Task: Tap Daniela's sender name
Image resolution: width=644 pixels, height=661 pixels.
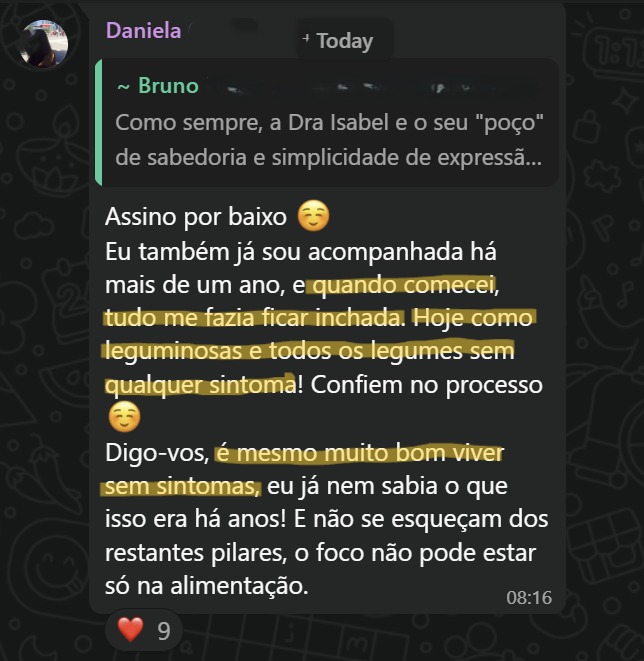Action: 144,30
